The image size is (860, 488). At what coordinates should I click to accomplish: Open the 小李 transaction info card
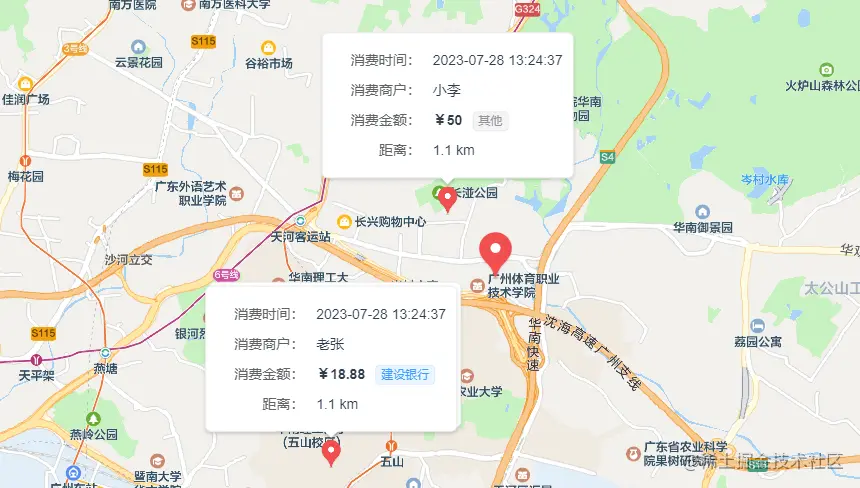[x=447, y=105]
